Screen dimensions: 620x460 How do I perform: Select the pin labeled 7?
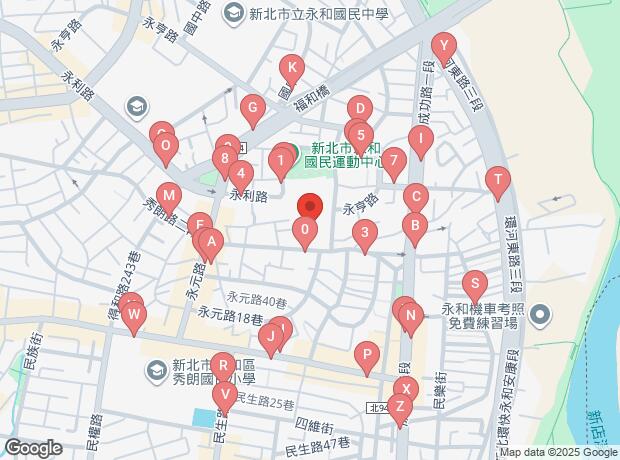pos(394,160)
